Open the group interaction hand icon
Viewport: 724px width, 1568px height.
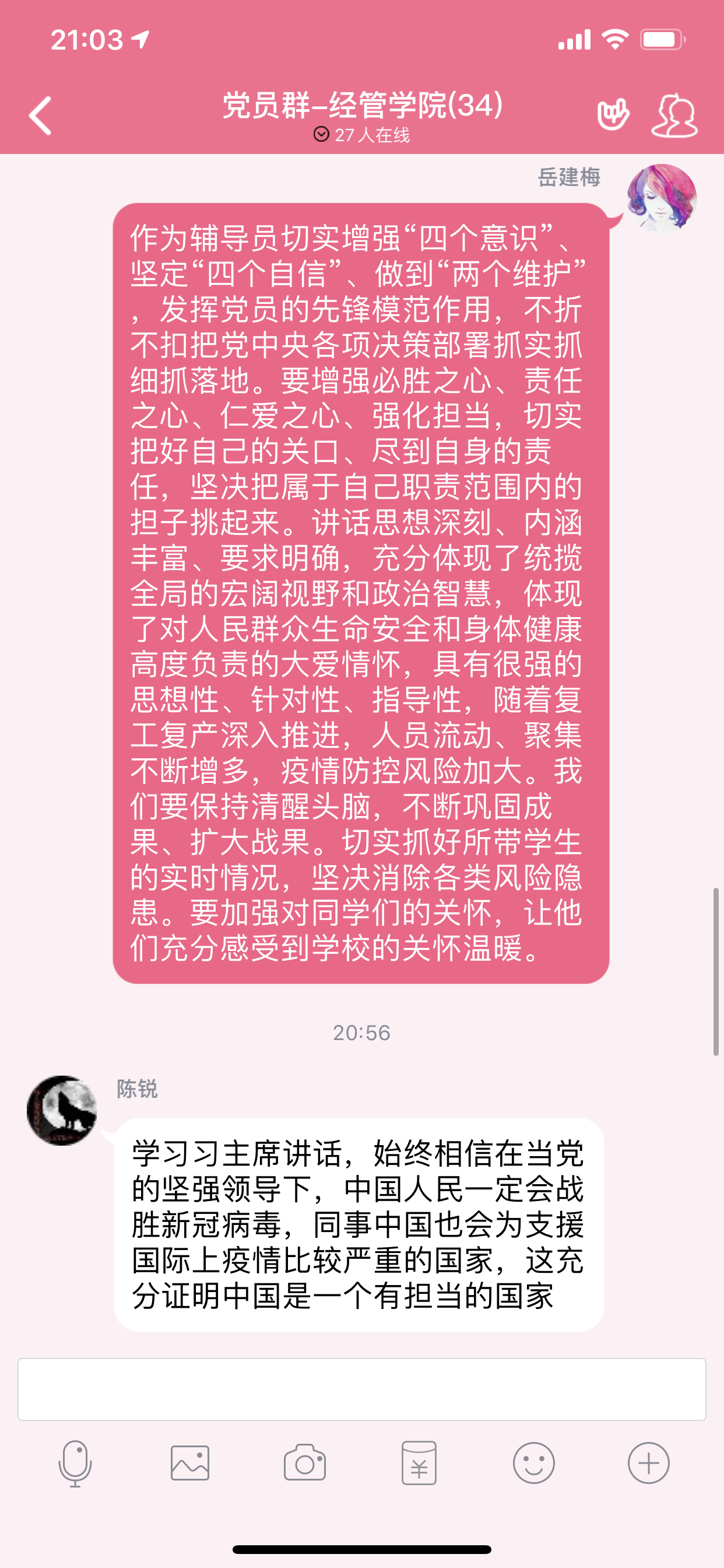(613, 115)
